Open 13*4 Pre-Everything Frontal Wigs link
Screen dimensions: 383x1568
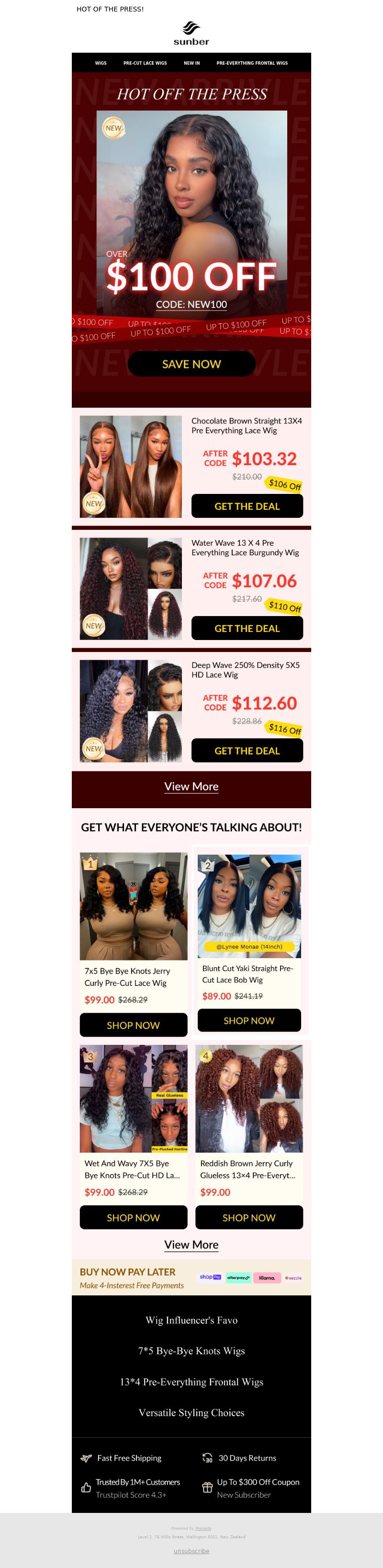tap(191, 1382)
